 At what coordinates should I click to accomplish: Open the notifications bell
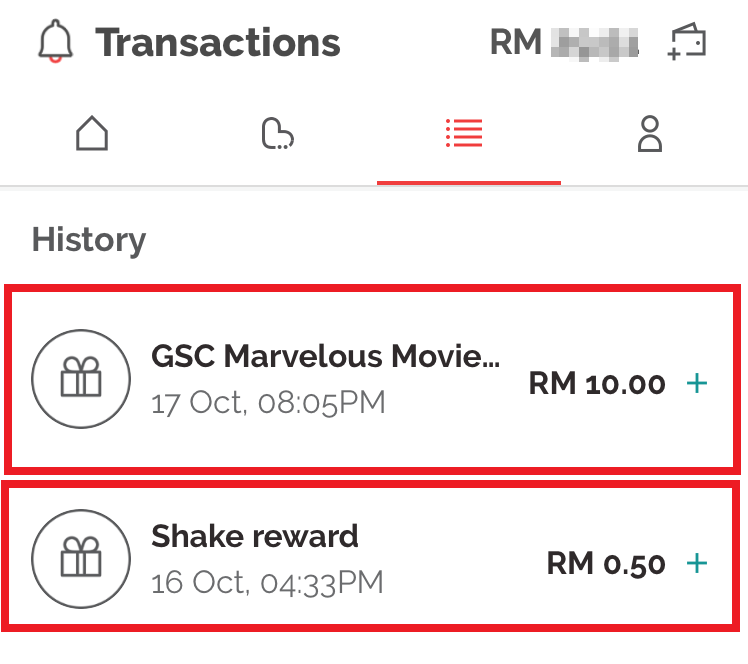(x=55, y=42)
